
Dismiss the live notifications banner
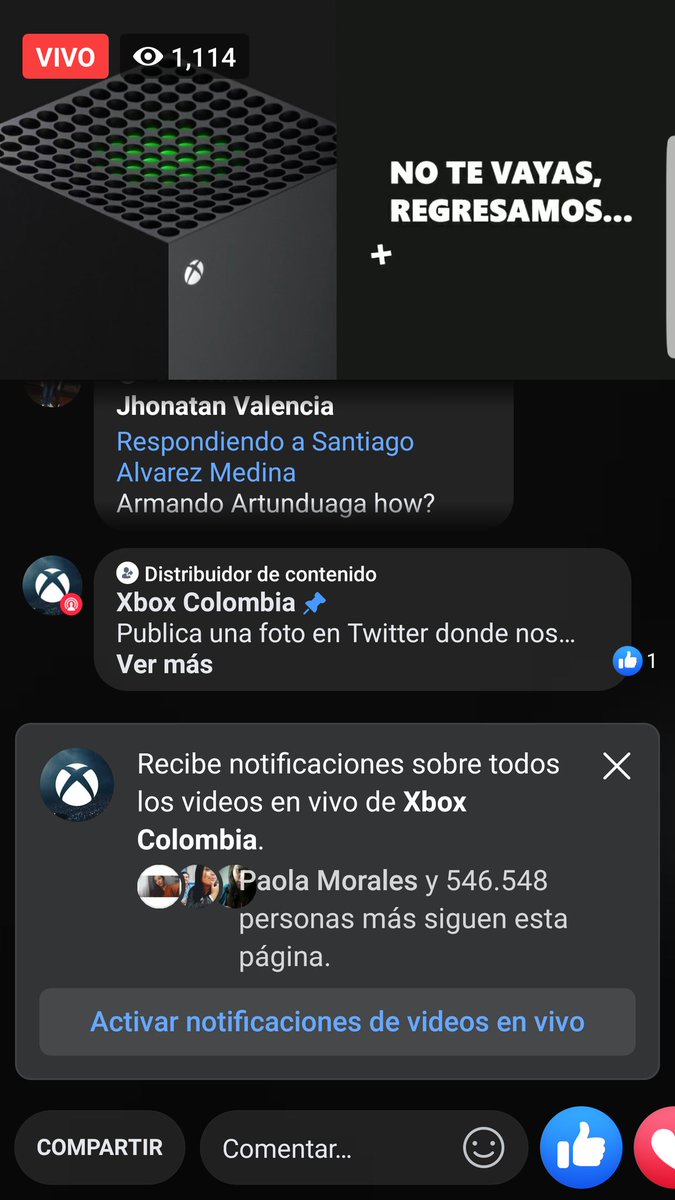[617, 766]
